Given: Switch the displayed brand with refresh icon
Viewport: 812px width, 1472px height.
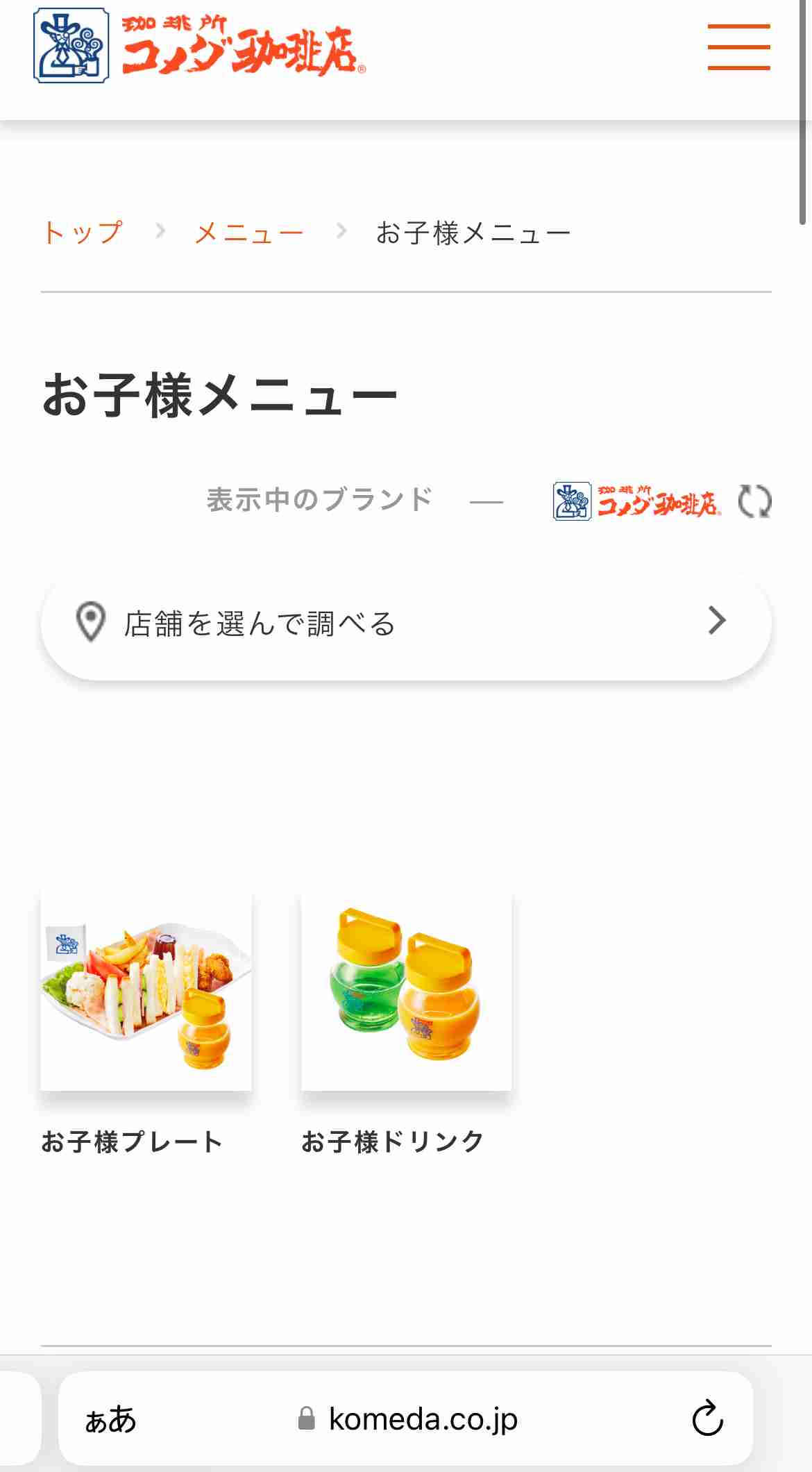Looking at the screenshot, I should tap(754, 501).
